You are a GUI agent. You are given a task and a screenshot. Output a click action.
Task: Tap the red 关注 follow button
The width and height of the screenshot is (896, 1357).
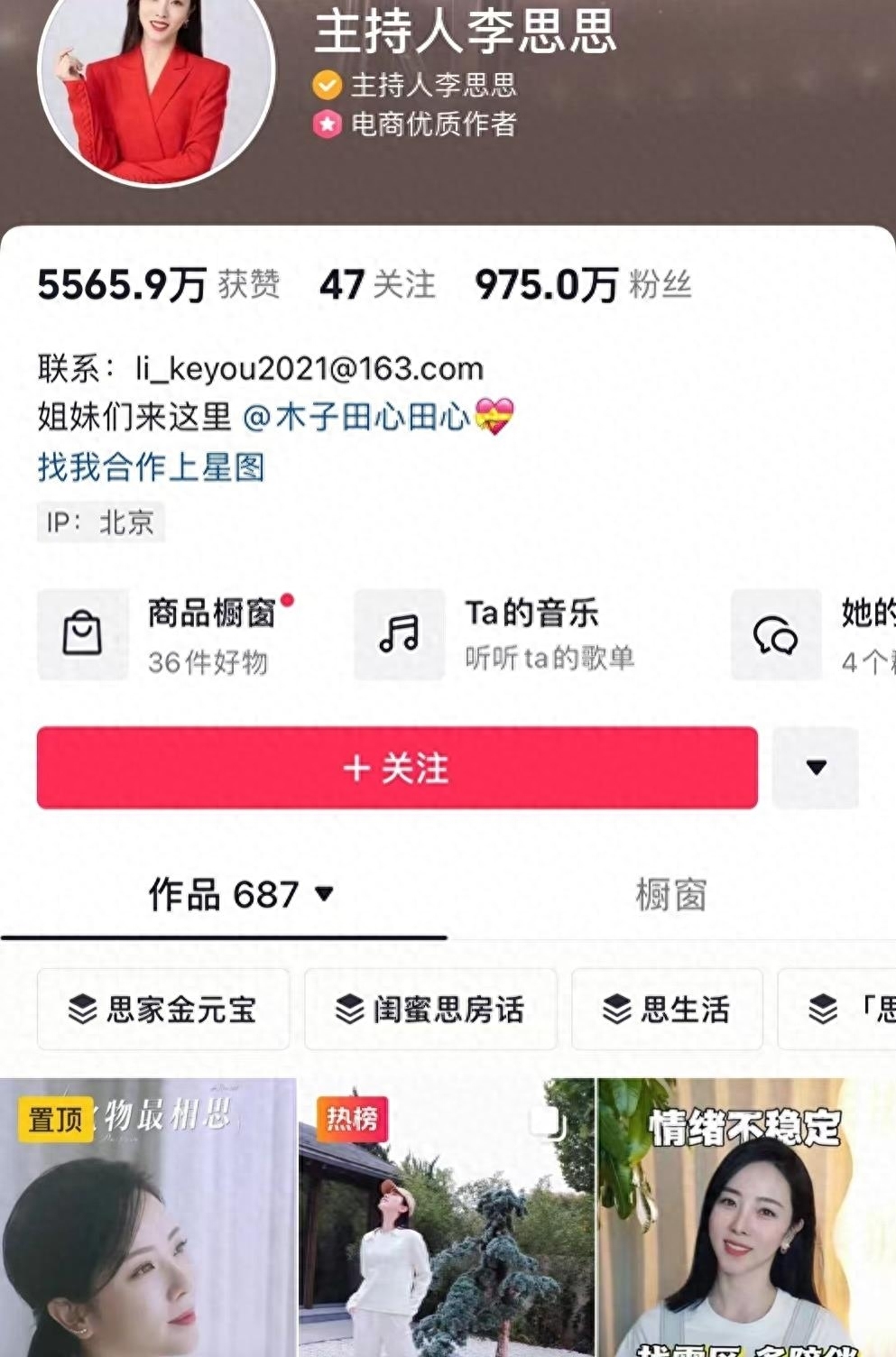click(x=397, y=768)
